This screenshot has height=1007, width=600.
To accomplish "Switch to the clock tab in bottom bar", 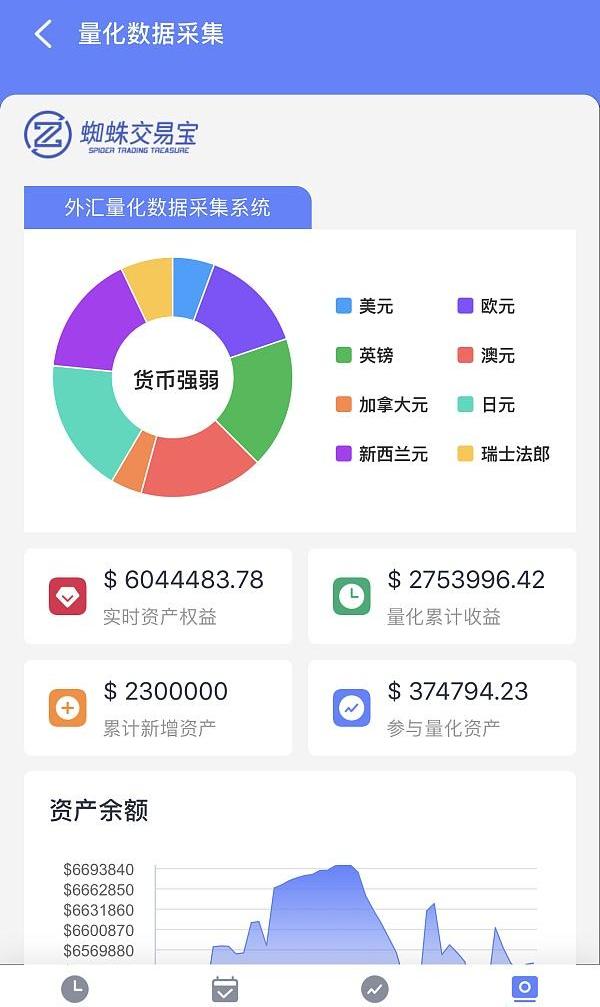I will pyautogui.click(x=75, y=988).
